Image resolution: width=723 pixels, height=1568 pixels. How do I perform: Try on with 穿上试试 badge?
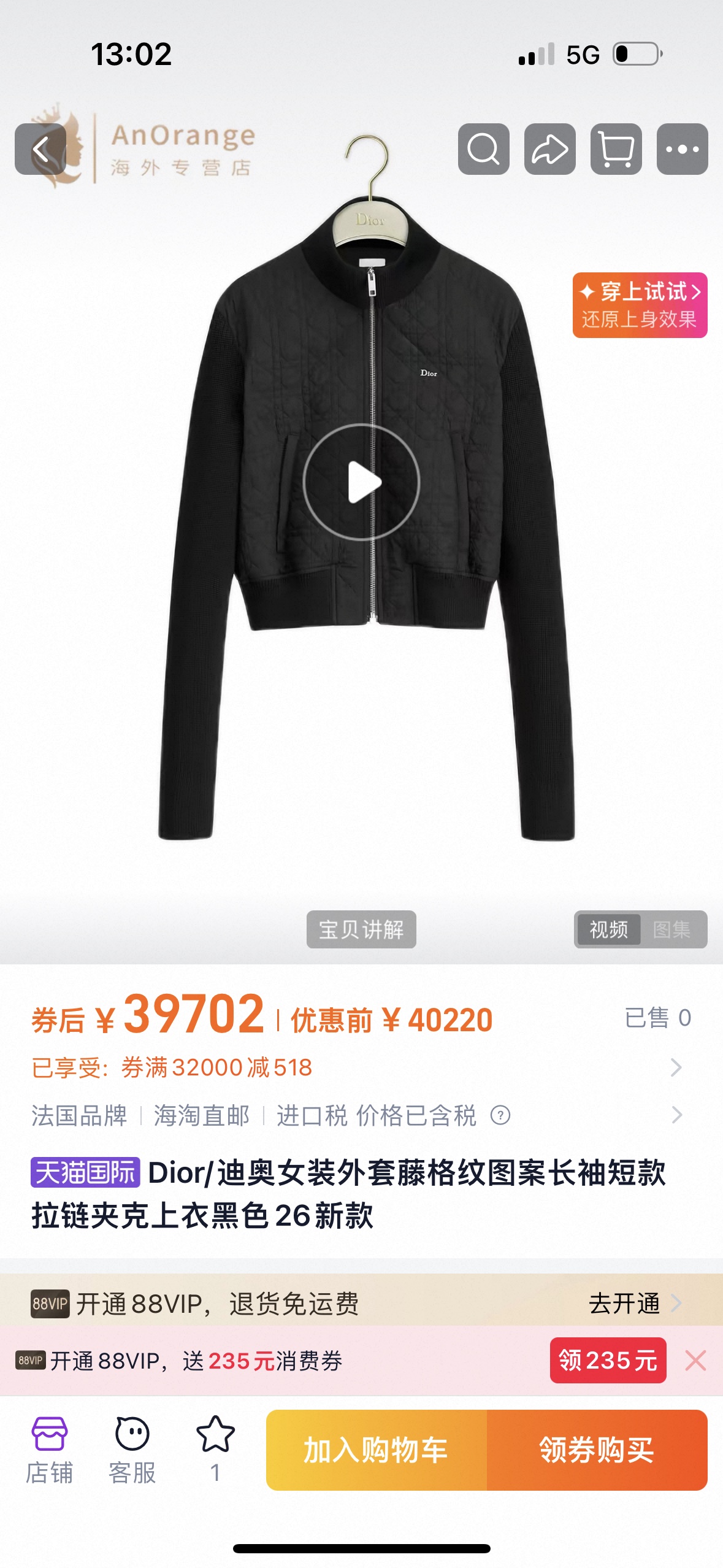640,305
